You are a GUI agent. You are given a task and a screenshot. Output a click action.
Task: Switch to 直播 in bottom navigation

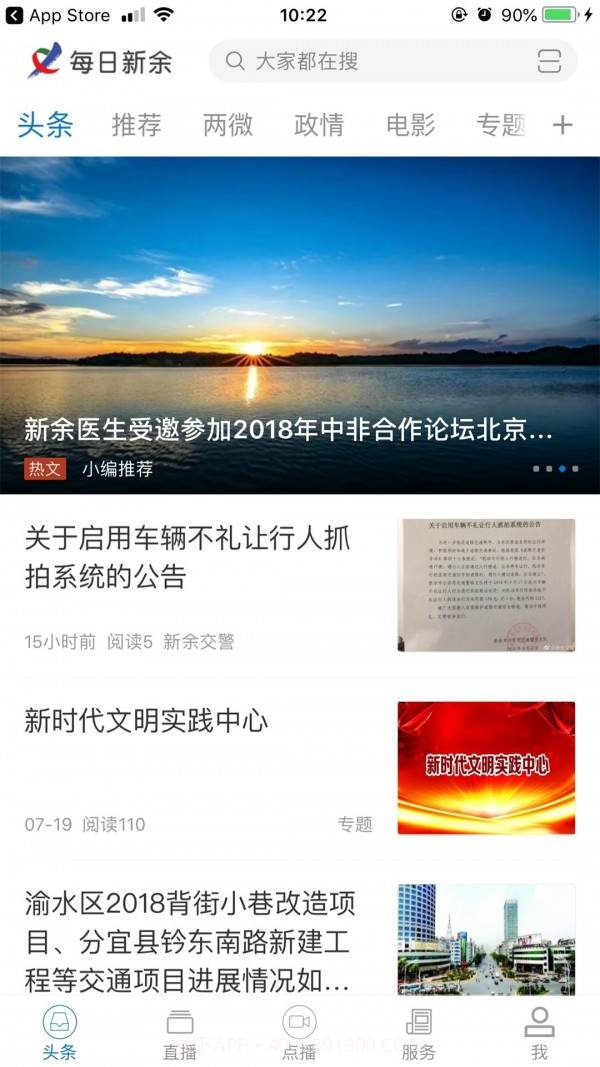pyautogui.click(x=180, y=1033)
